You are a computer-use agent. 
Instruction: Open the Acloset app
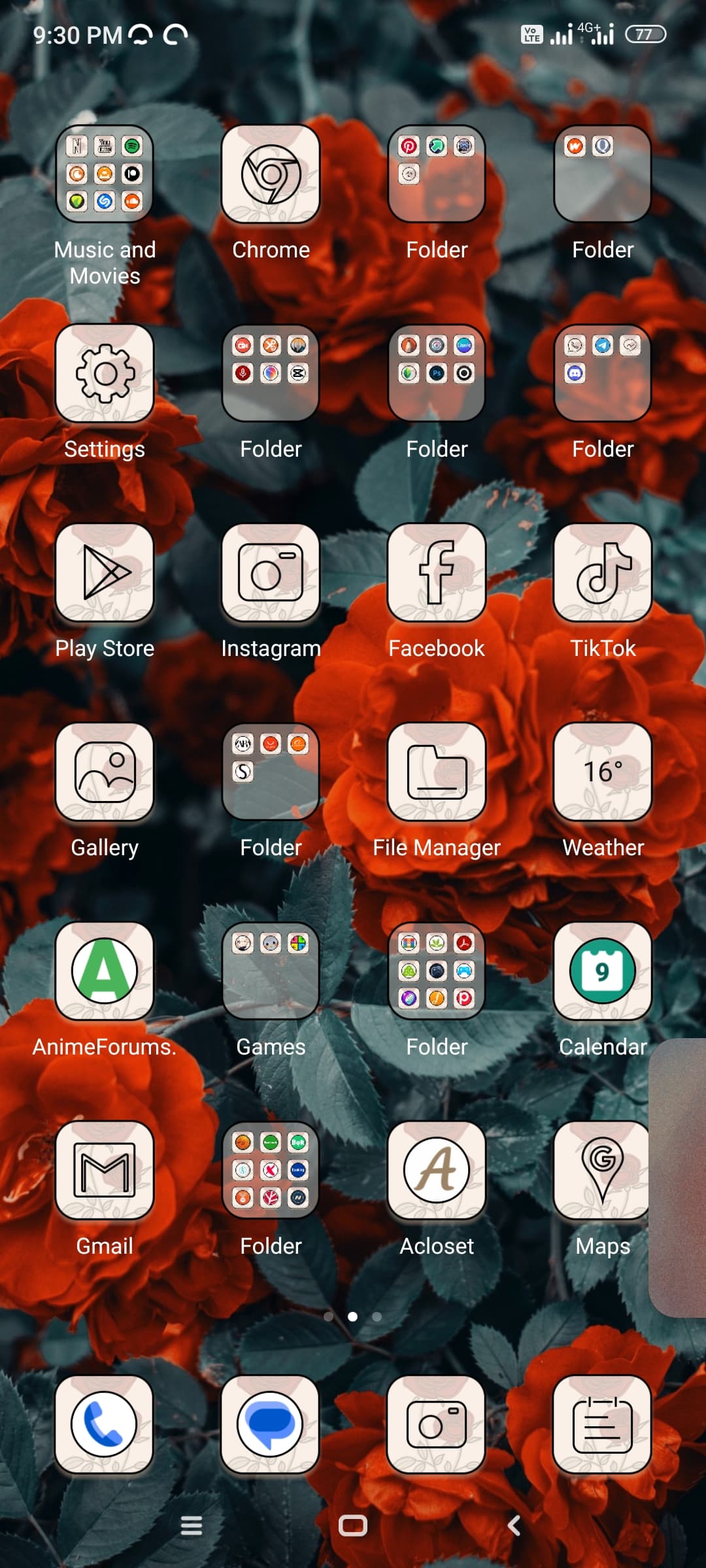(437, 1171)
